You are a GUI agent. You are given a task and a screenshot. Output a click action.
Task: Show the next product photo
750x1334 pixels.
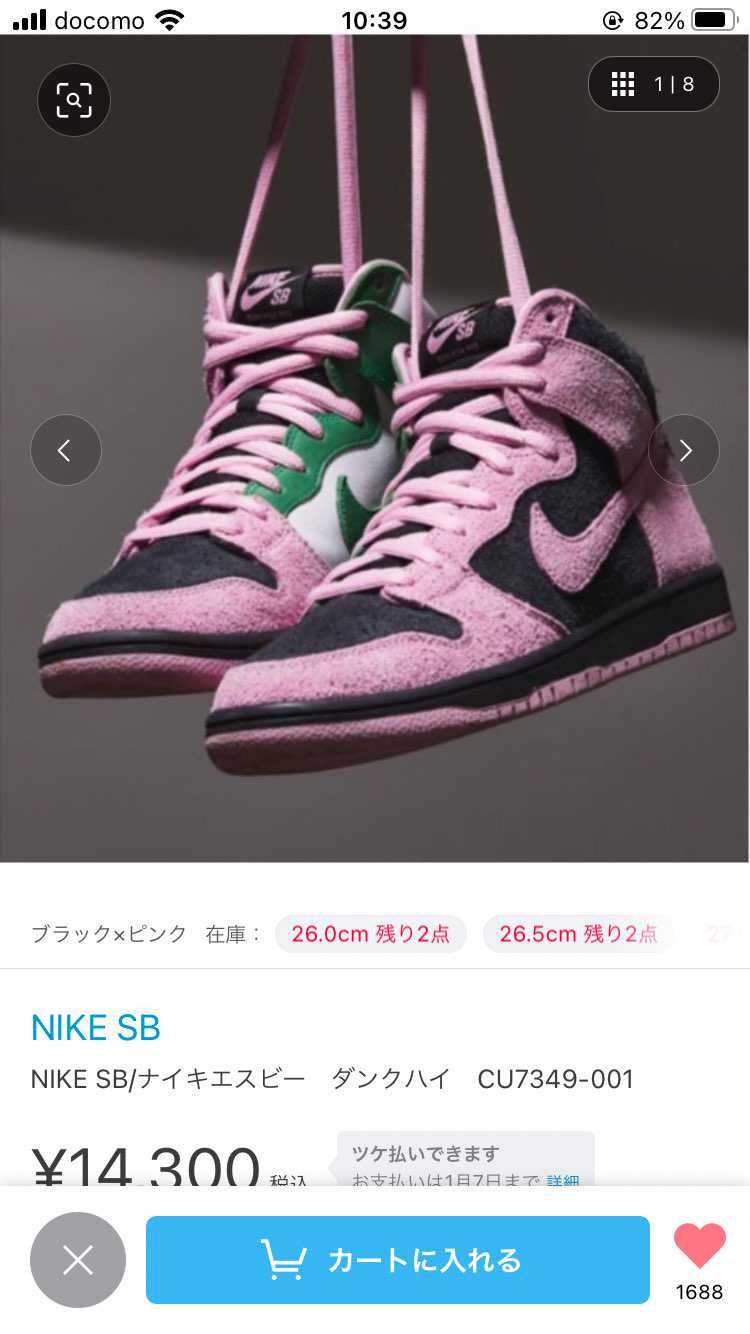click(684, 450)
